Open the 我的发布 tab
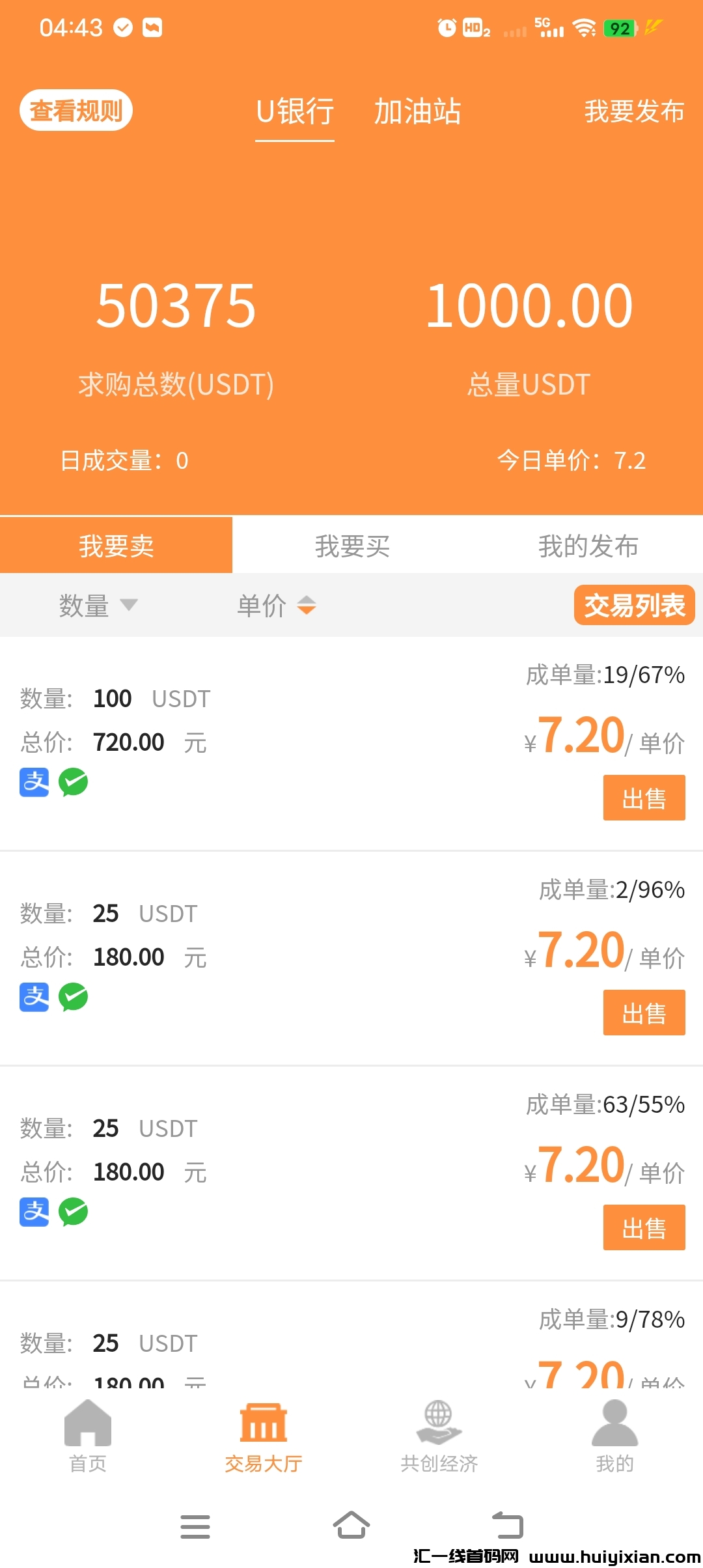 pos(587,546)
